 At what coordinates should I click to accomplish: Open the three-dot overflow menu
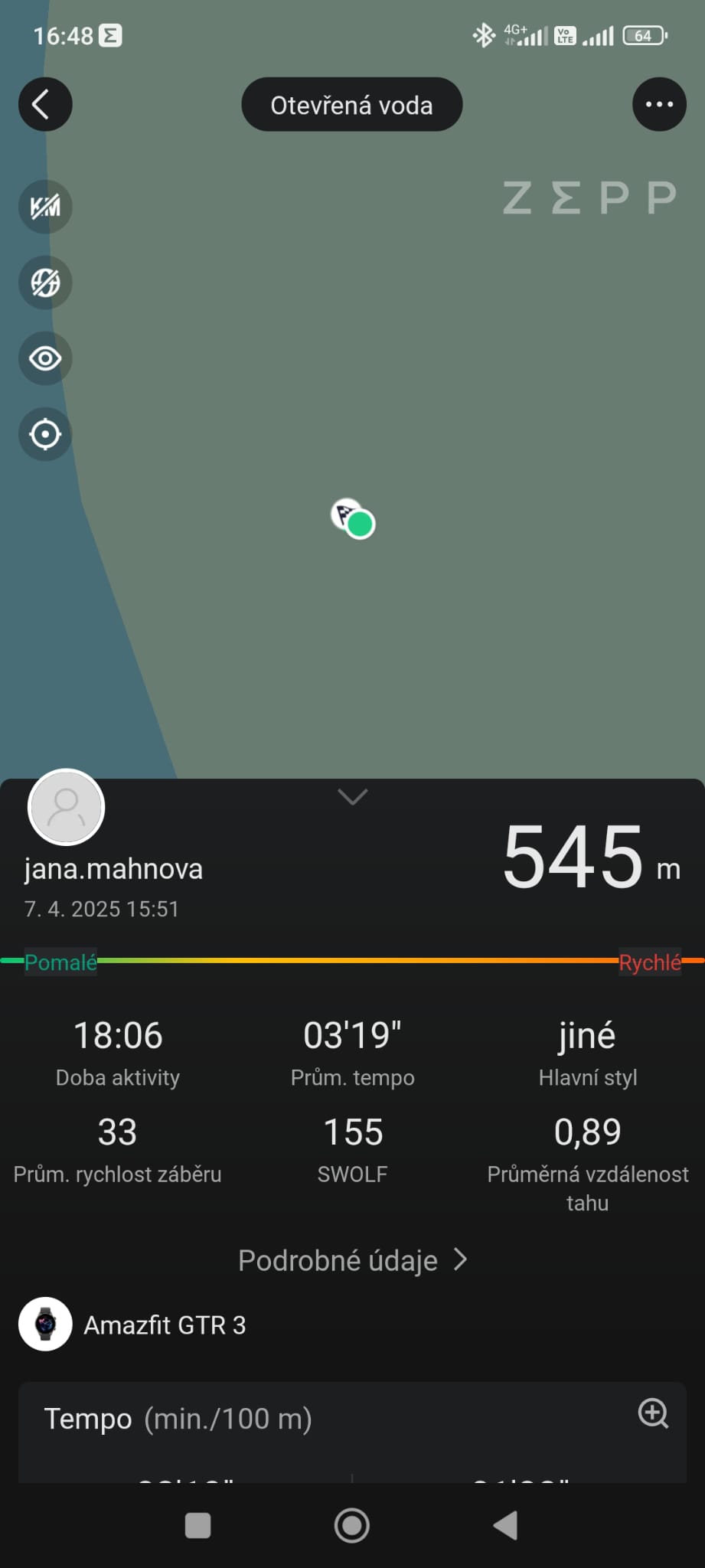point(659,104)
